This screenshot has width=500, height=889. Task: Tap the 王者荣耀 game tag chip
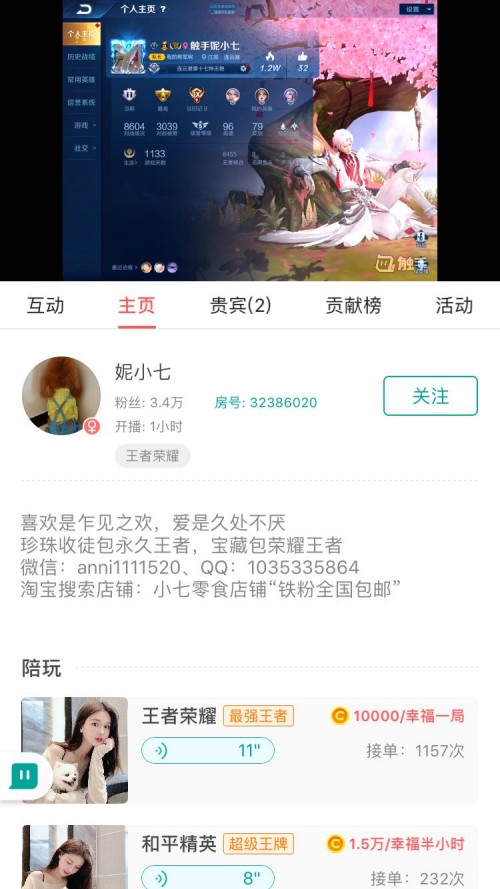[152, 456]
